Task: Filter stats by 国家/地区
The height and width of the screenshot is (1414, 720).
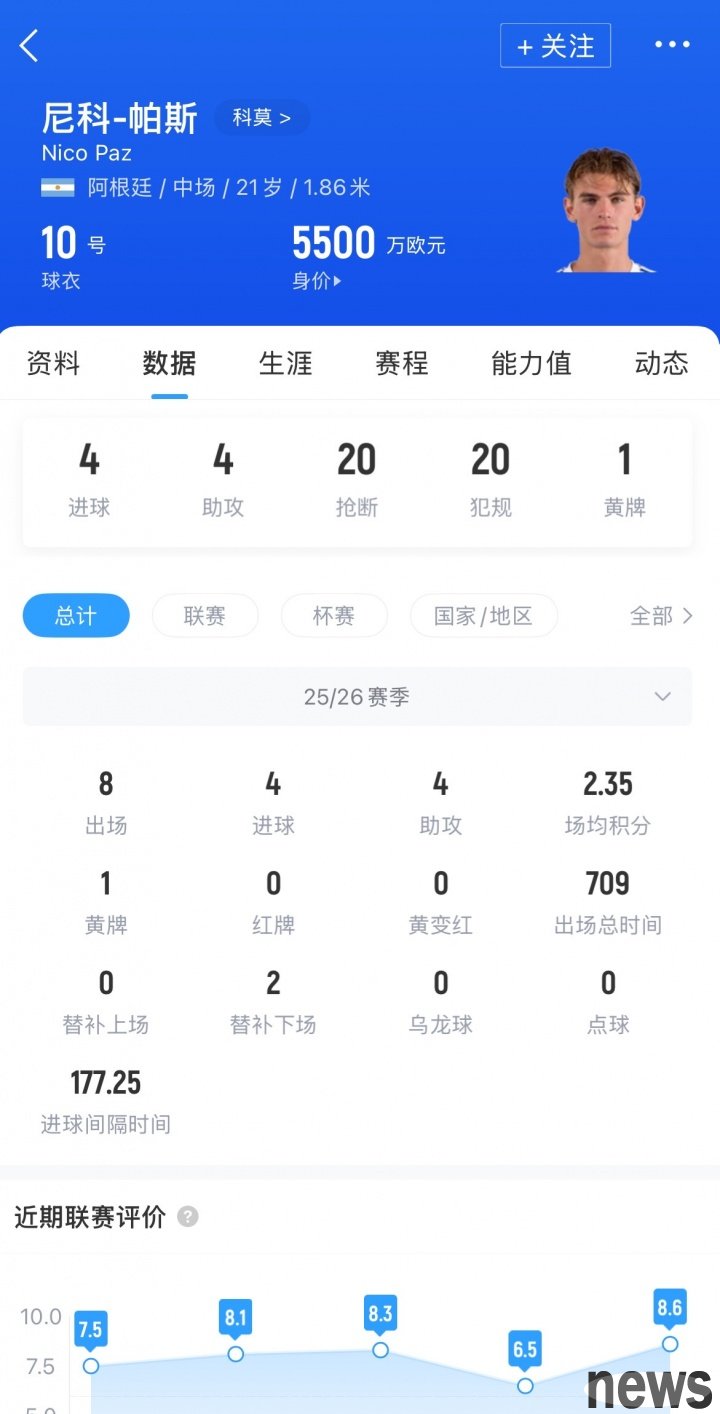Action: pyautogui.click(x=484, y=616)
